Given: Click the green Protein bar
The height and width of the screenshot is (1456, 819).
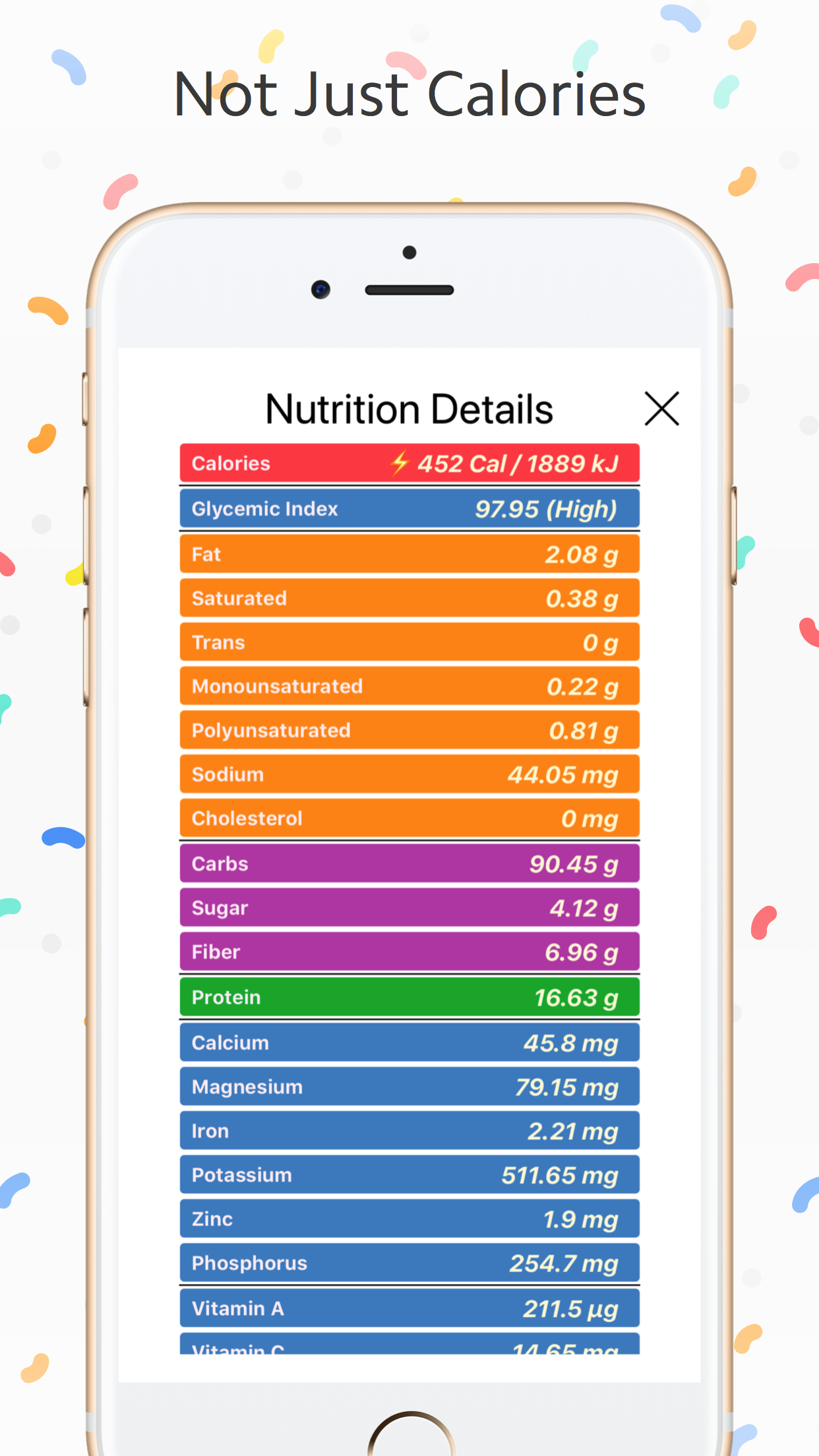Looking at the screenshot, I should coord(409,997).
